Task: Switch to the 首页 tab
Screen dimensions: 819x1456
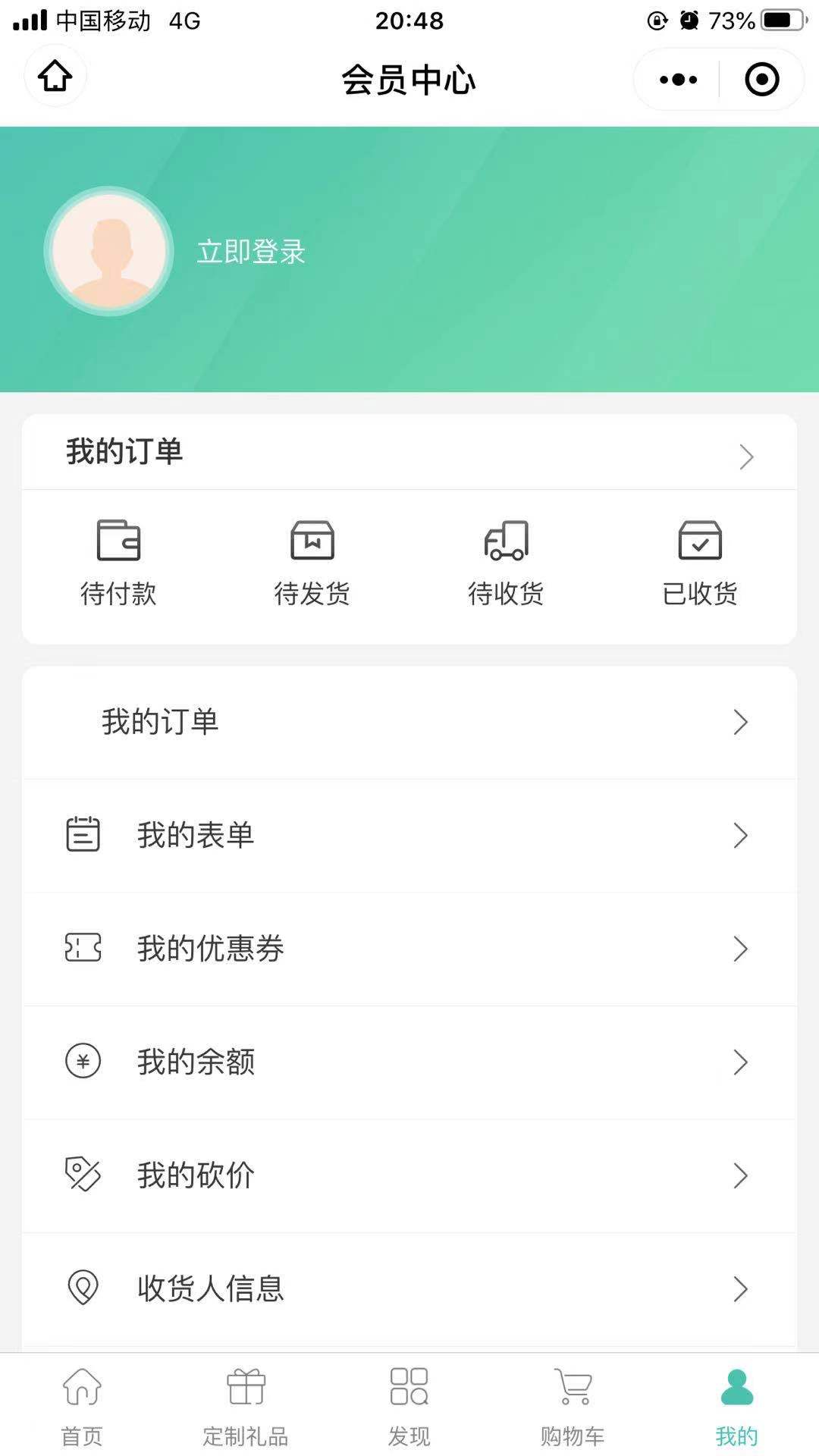Action: pyautogui.click(x=82, y=1405)
